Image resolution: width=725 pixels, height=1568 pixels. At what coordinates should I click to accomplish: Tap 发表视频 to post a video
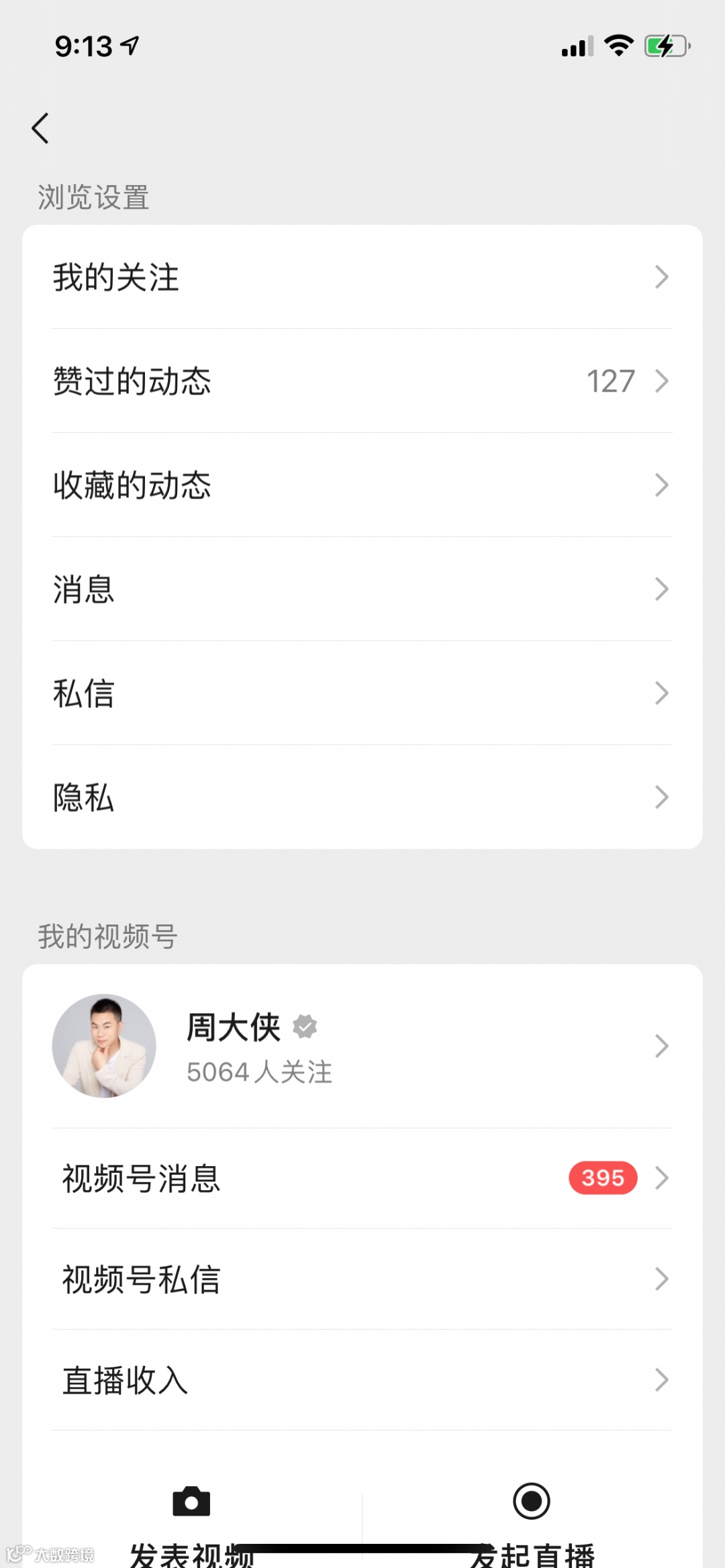pyautogui.click(x=192, y=1520)
